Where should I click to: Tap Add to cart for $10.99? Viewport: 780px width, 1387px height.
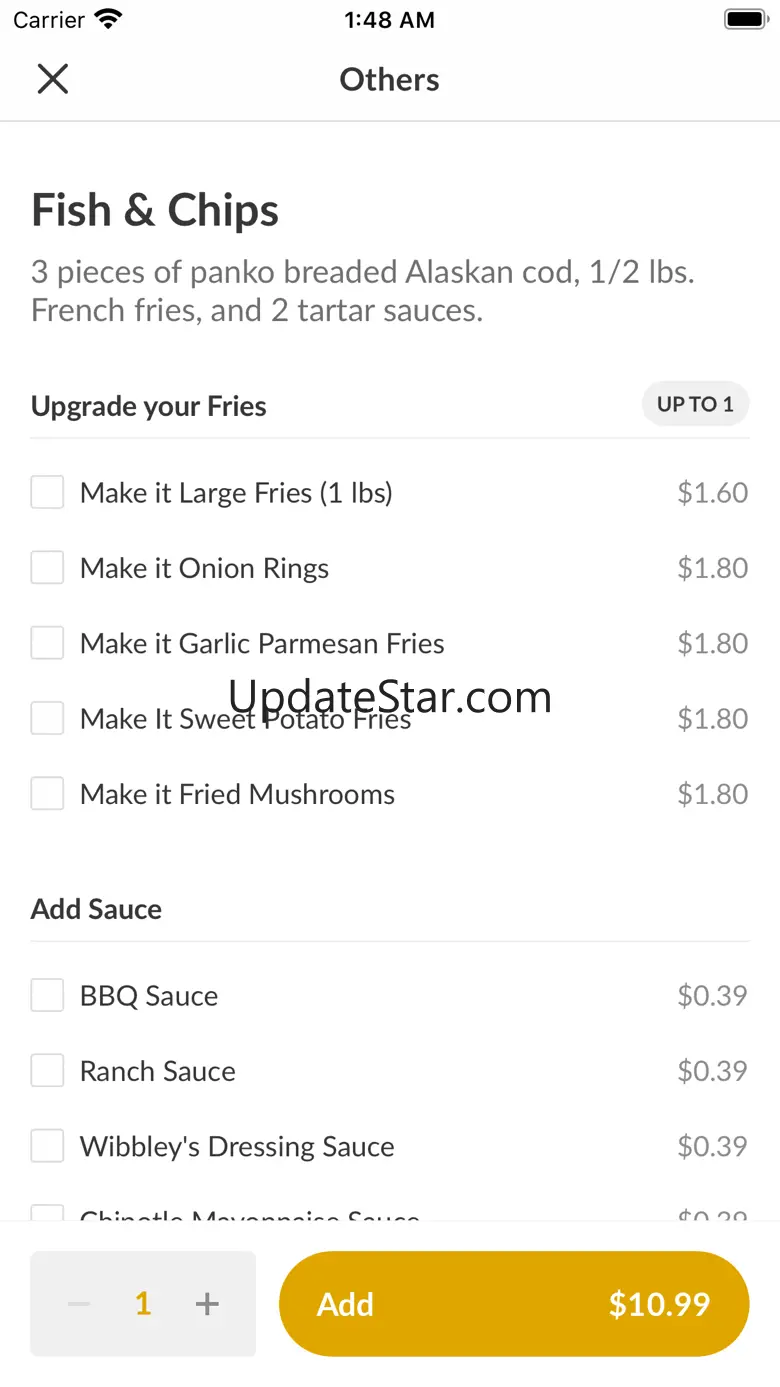coord(513,1304)
